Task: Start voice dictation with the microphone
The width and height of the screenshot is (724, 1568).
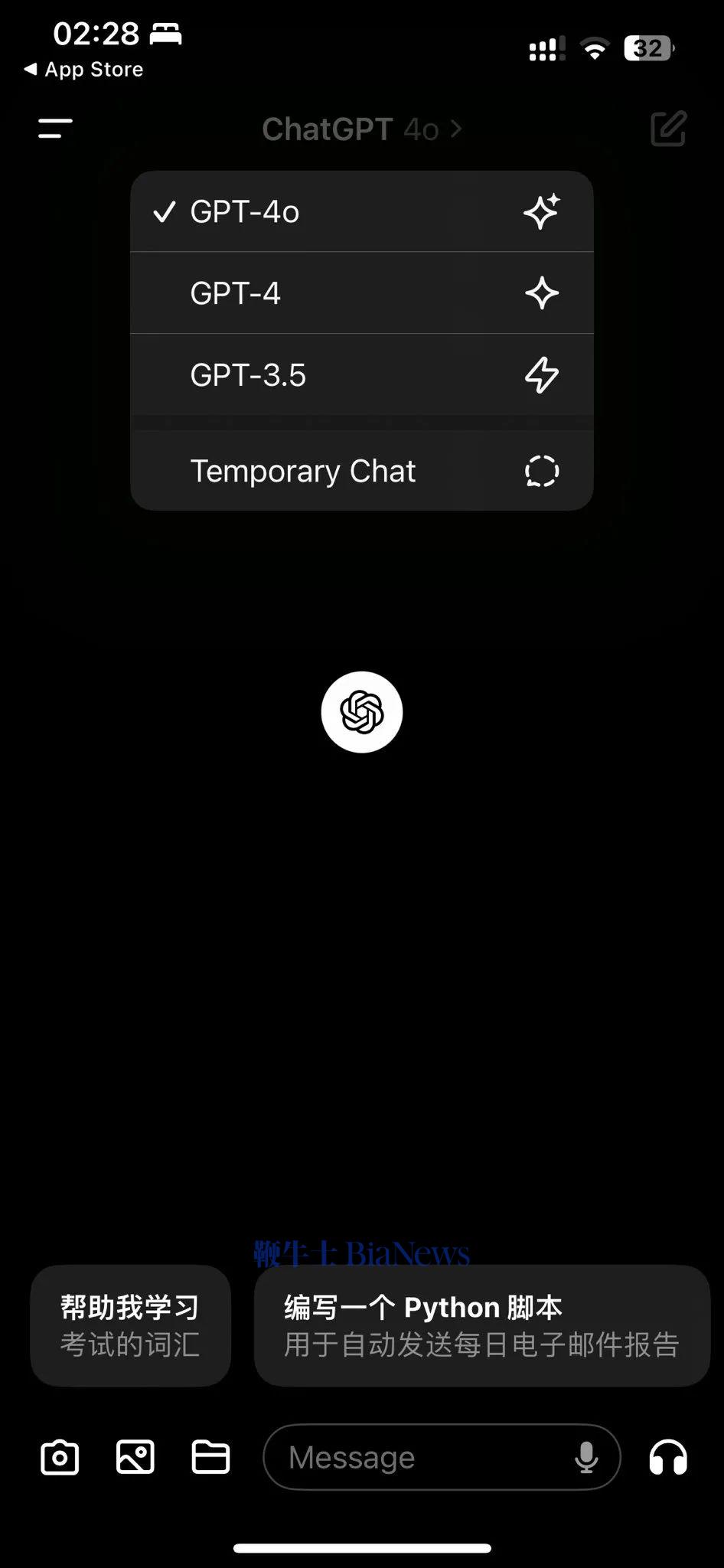Action: point(586,1457)
